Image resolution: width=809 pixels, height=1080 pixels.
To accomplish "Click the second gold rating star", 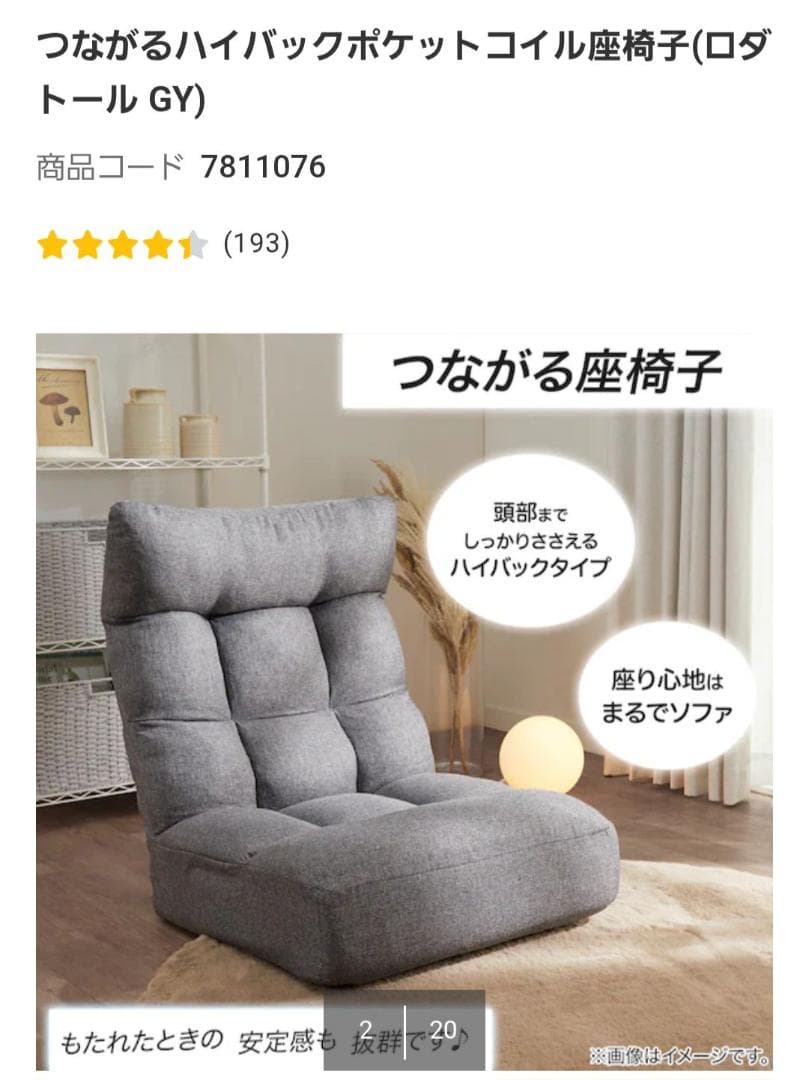I will click(x=88, y=242).
